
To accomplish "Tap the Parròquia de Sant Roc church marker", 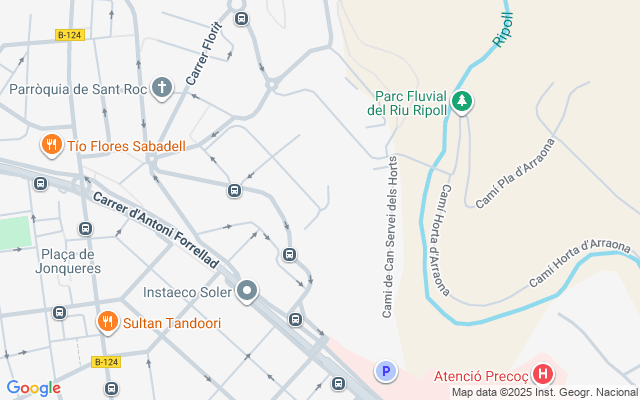I will pyautogui.click(x=162, y=88).
